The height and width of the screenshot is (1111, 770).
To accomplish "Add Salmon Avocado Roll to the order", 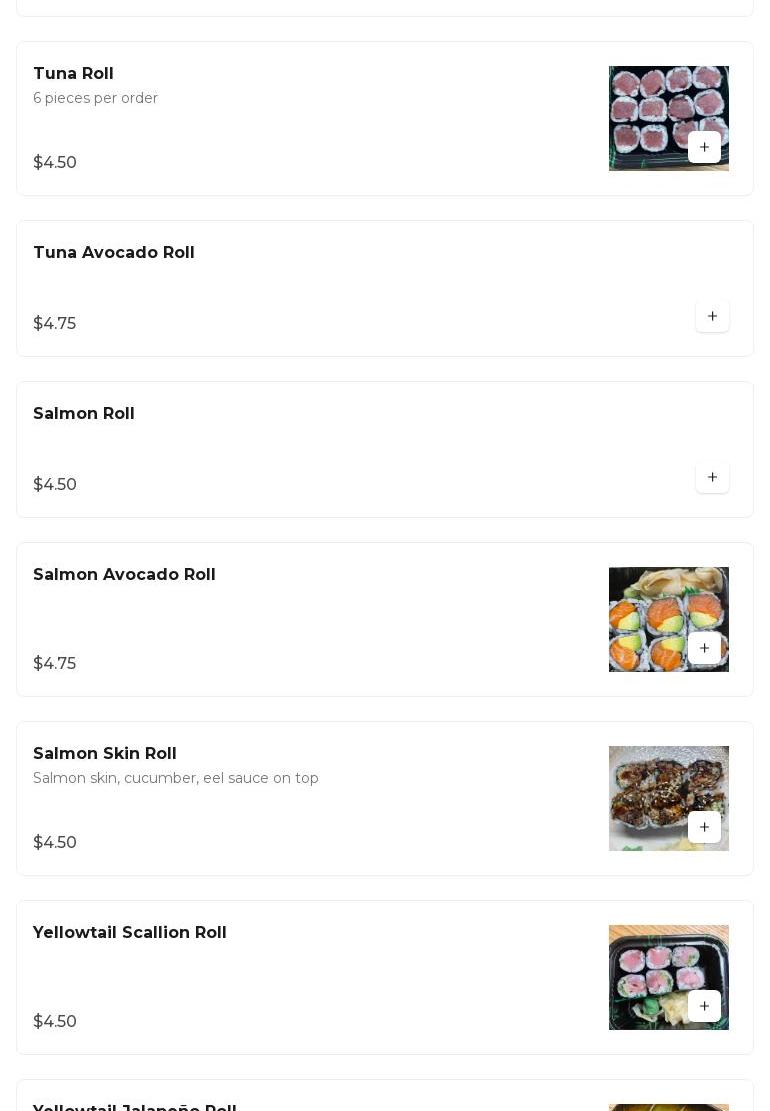I will tap(704, 648).
